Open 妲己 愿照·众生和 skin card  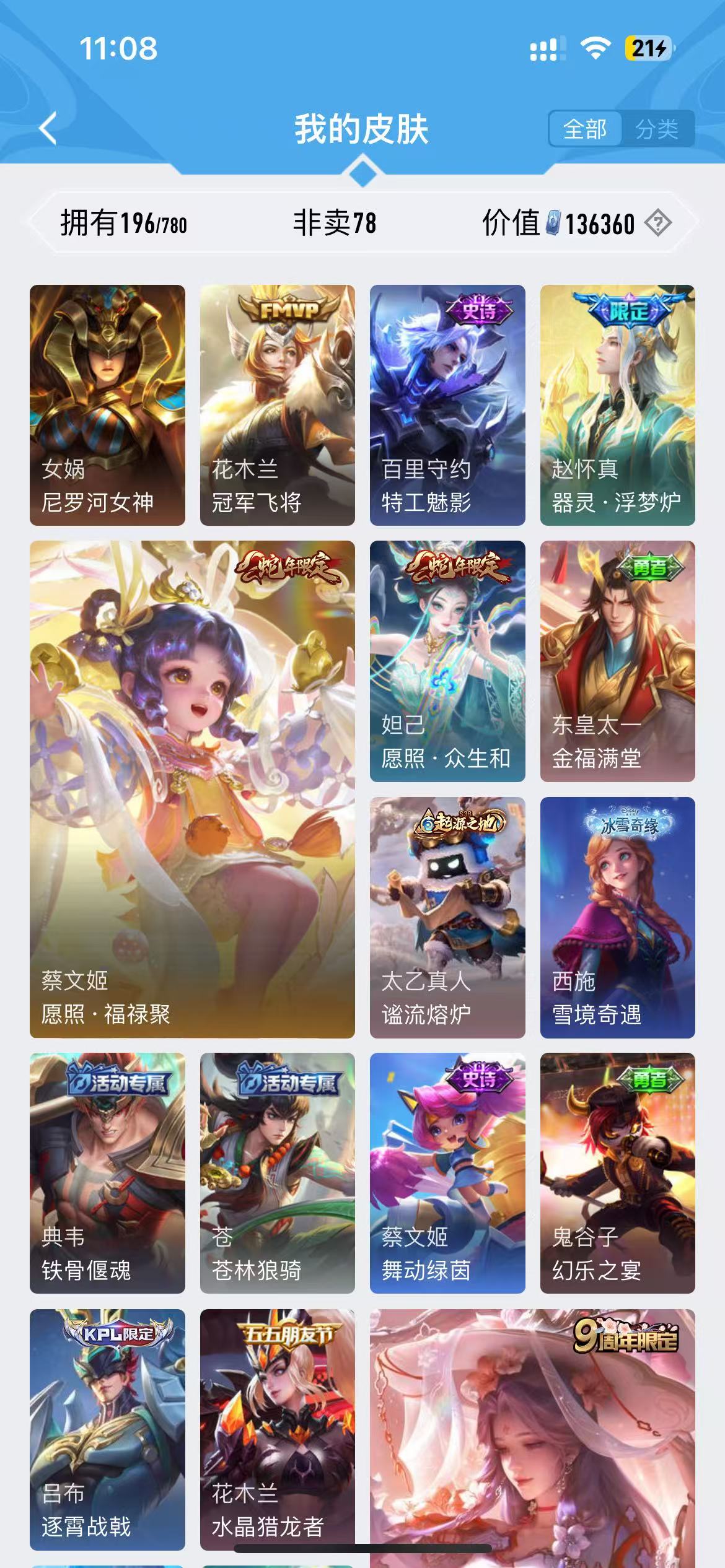pos(447,661)
